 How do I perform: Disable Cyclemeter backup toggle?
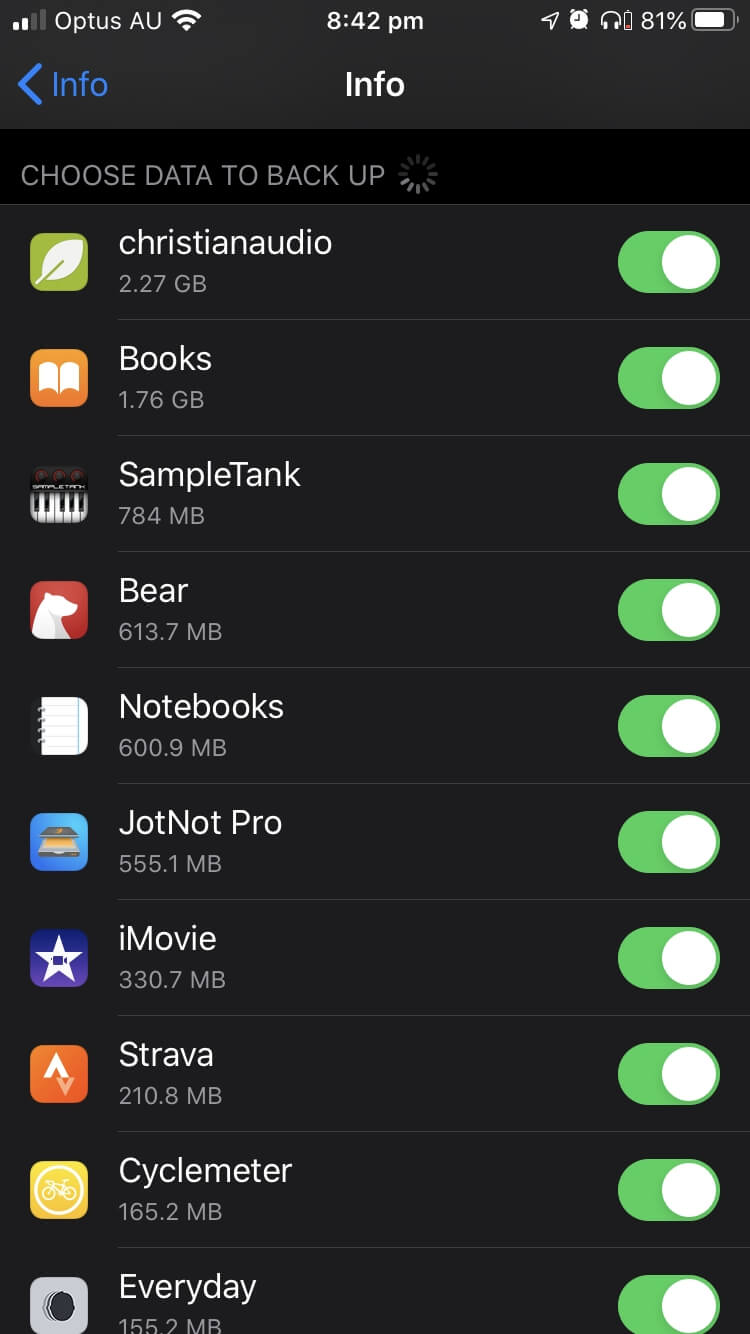pos(668,1190)
